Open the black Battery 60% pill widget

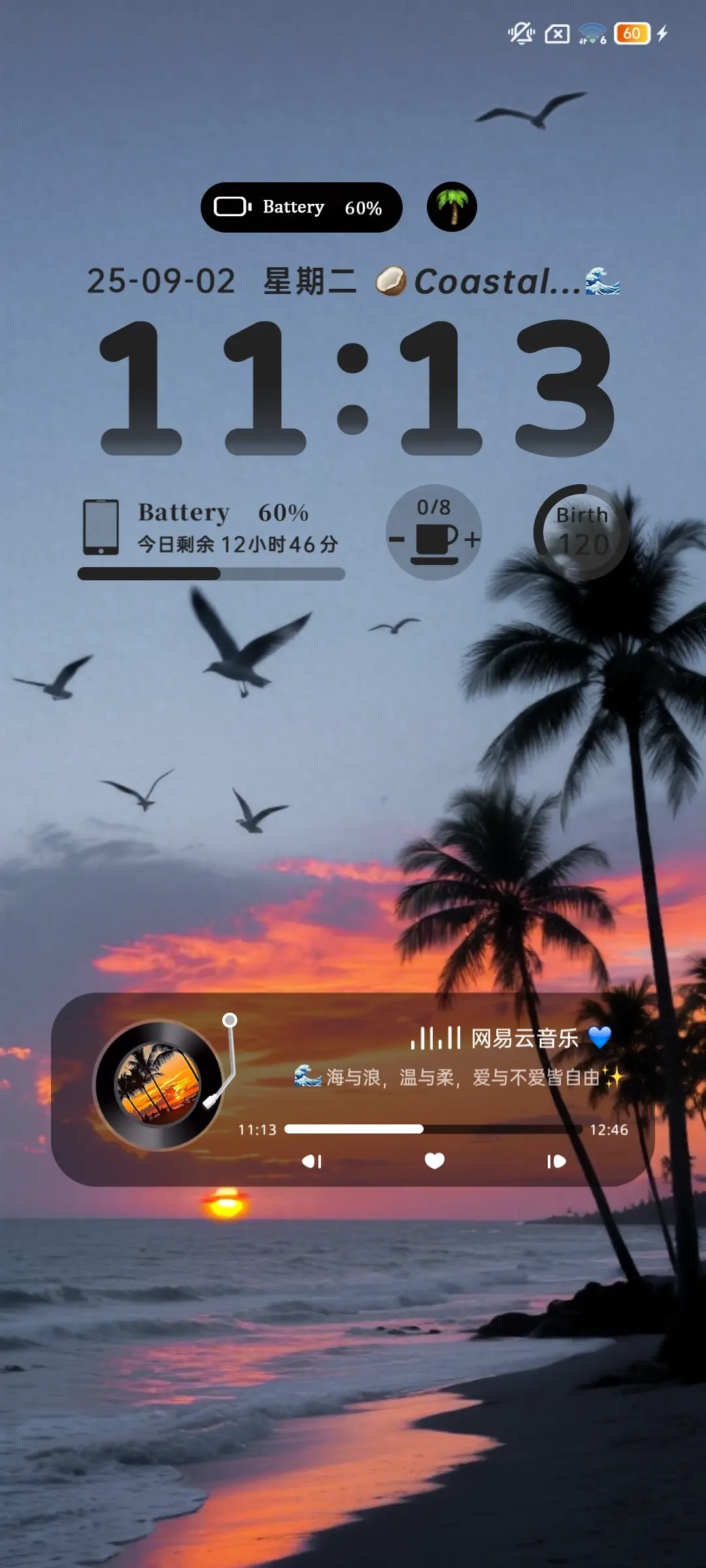click(301, 208)
